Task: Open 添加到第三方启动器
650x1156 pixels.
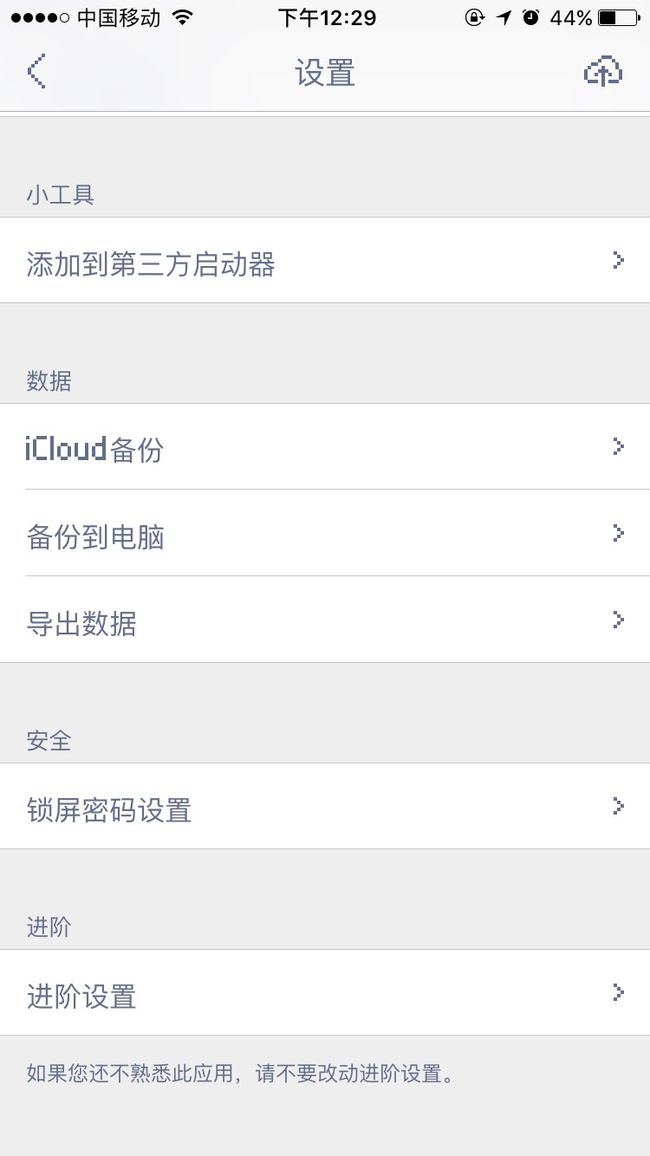Action: 325,260
